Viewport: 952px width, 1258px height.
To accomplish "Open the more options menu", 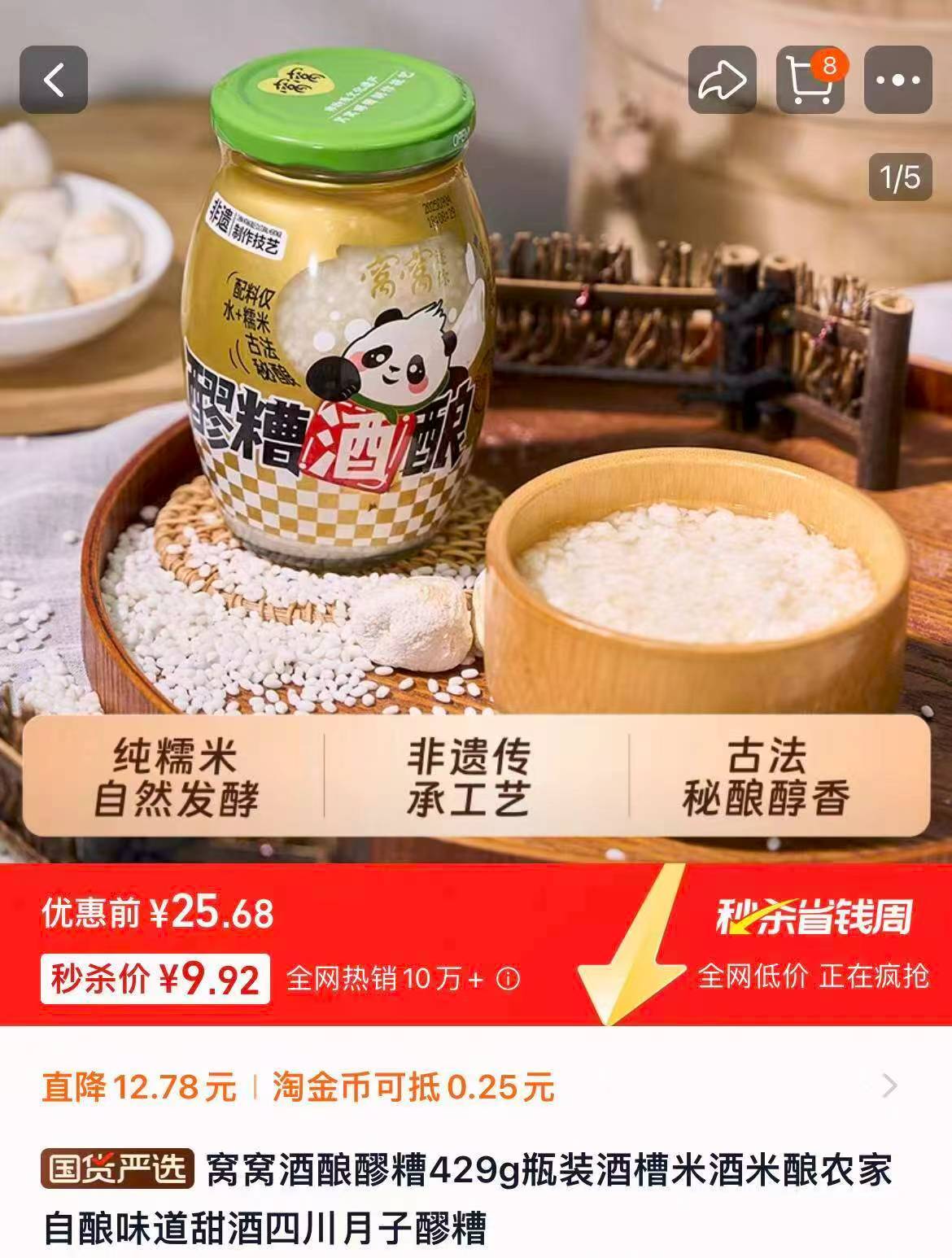I will click(x=897, y=81).
